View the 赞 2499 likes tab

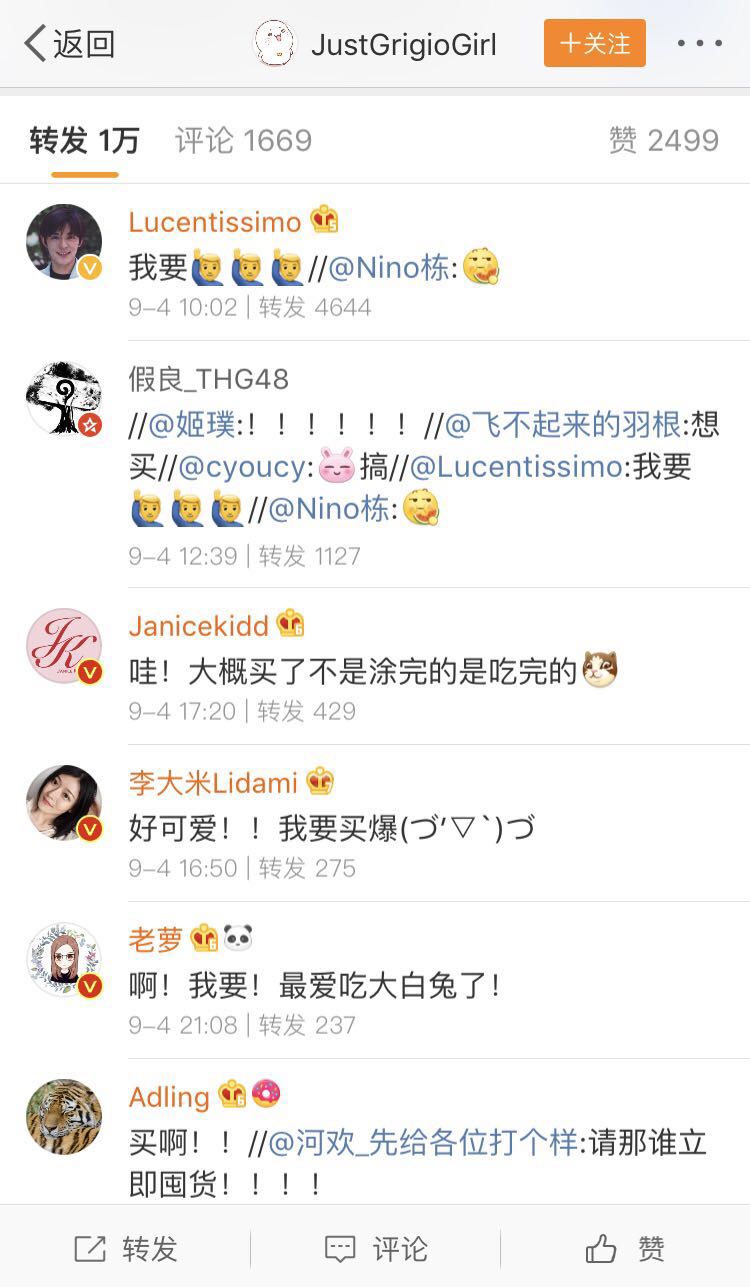tap(663, 140)
